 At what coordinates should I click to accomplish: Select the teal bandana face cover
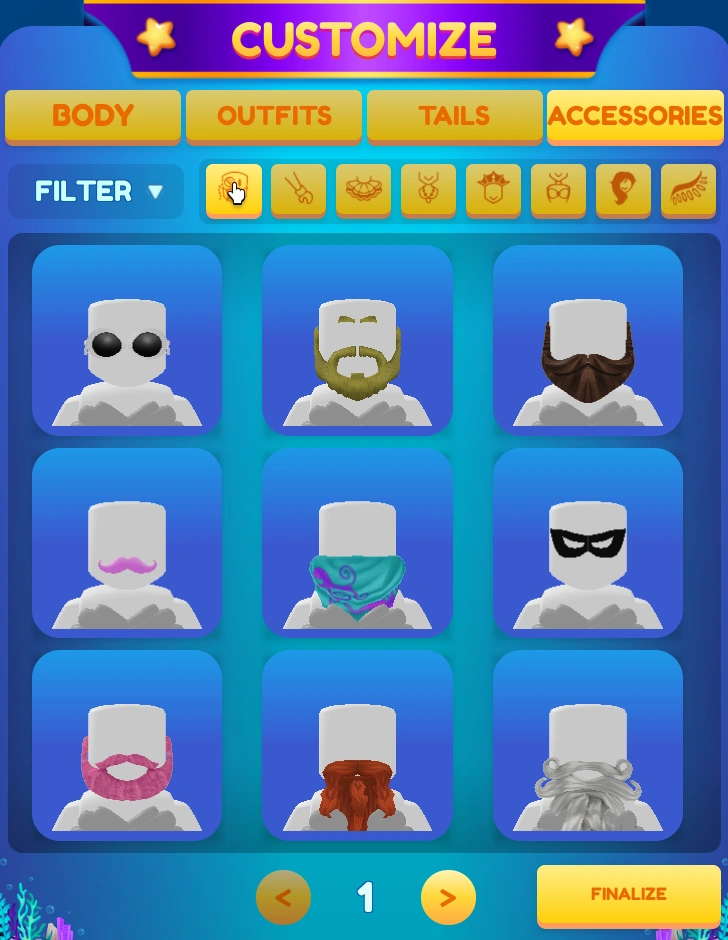click(357, 543)
